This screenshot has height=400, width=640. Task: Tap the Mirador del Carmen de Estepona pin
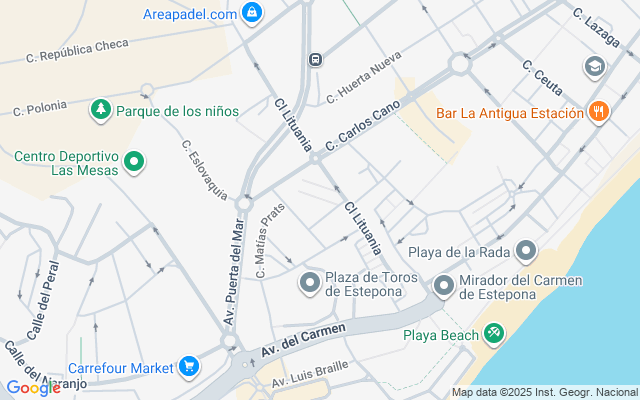443,287
